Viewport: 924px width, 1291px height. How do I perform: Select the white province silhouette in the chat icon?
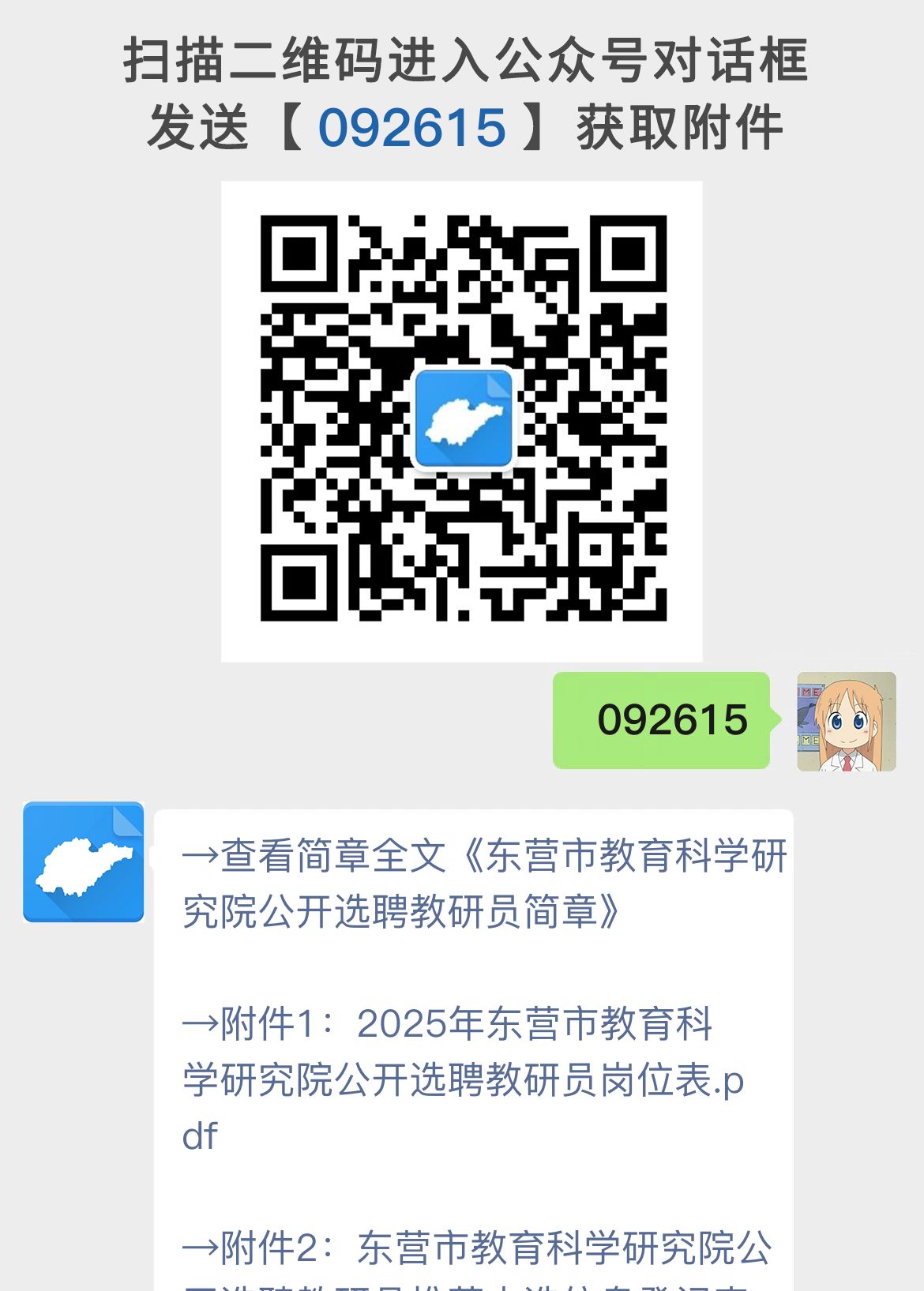tap(83, 867)
